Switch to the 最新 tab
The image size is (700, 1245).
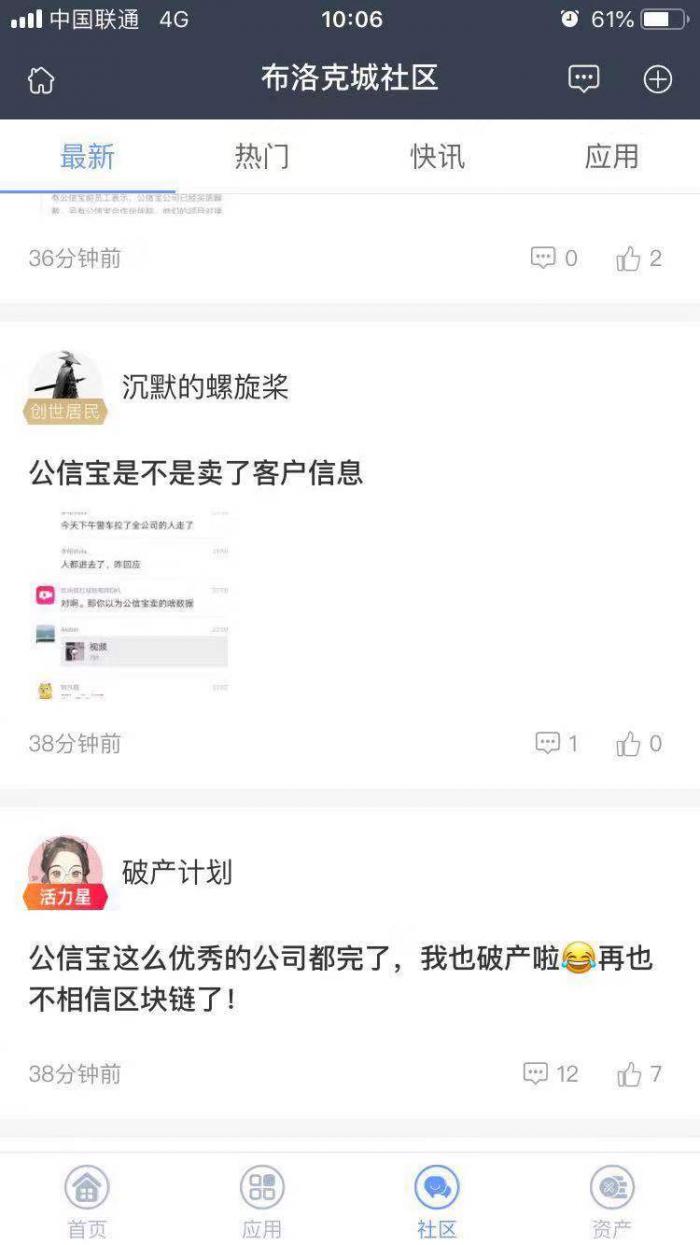click(x=87, y=157)
